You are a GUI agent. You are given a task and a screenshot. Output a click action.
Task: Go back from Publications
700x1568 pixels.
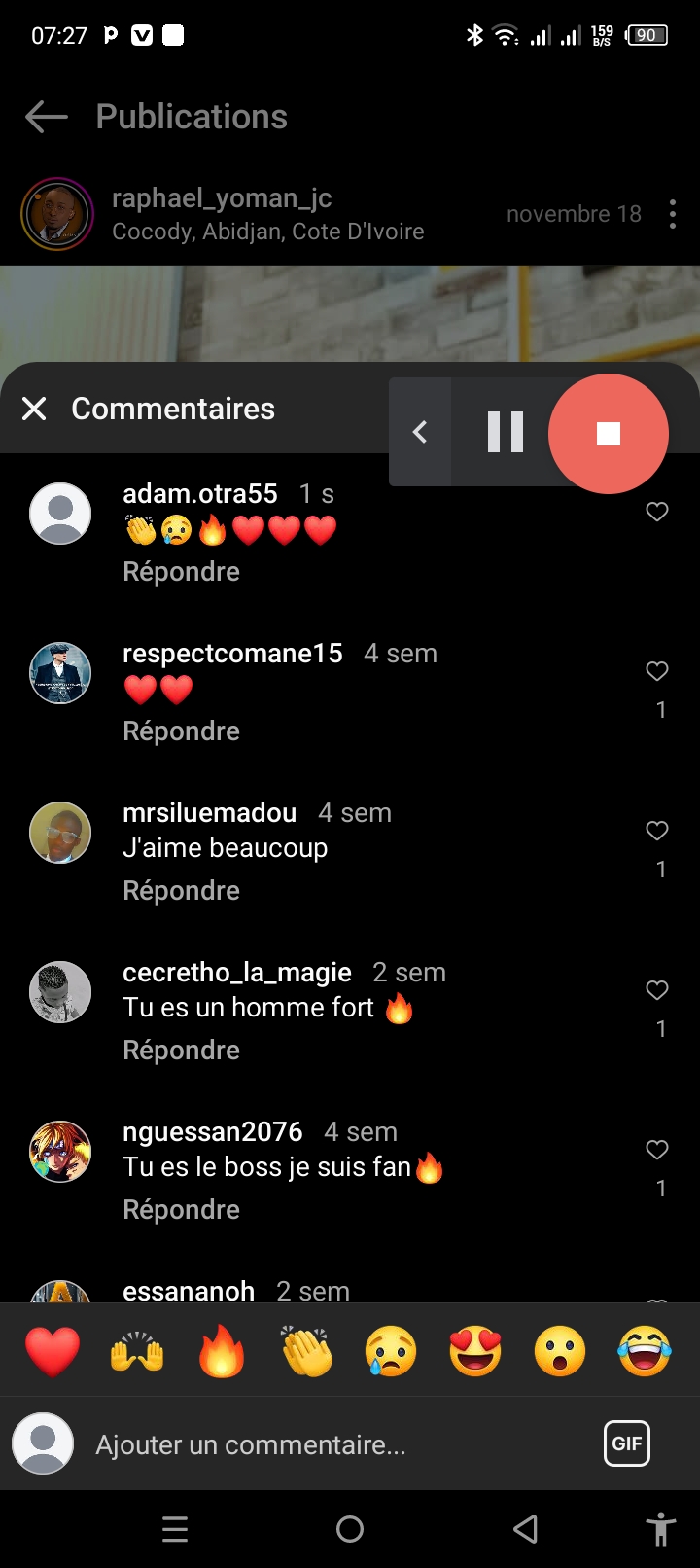[46, 118]
